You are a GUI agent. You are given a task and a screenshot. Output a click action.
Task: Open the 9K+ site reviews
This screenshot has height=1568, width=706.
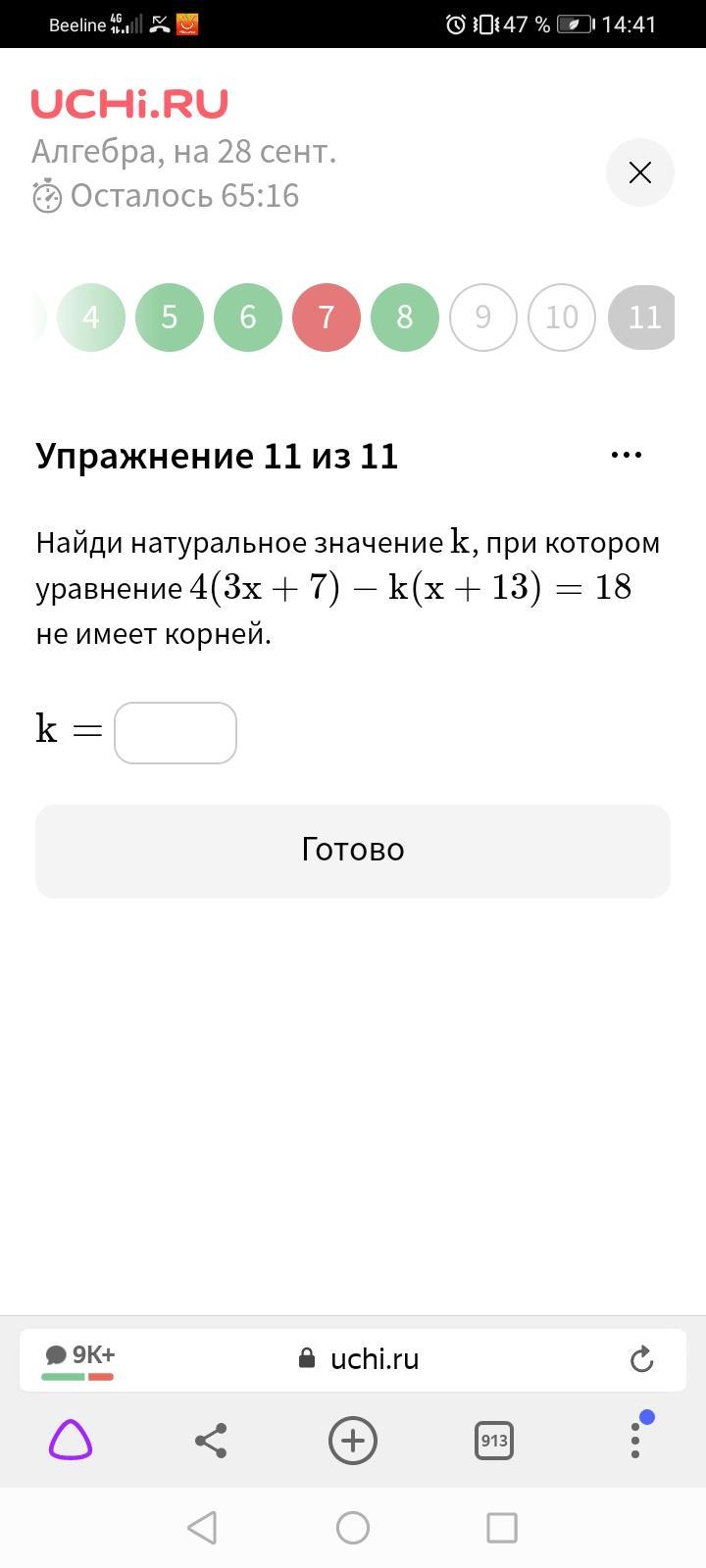point(78,1358)
